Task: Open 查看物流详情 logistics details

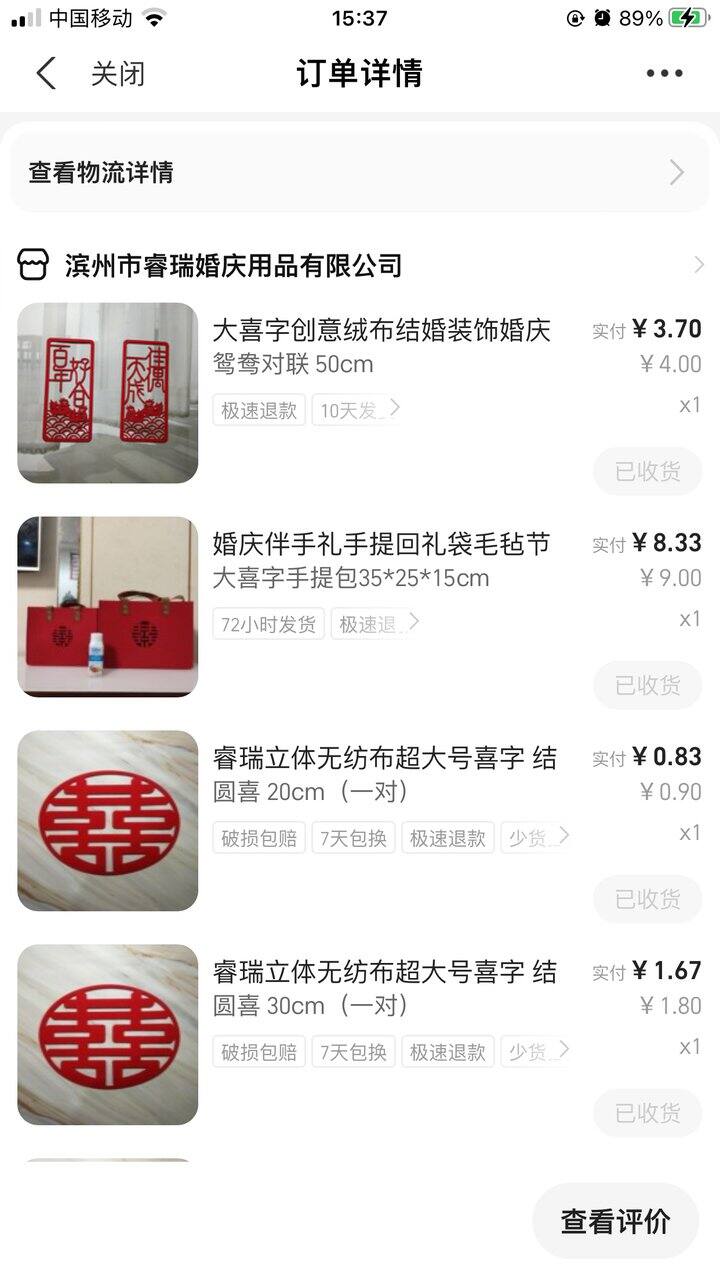Action: pyautogui.click(x=359, y=172)
